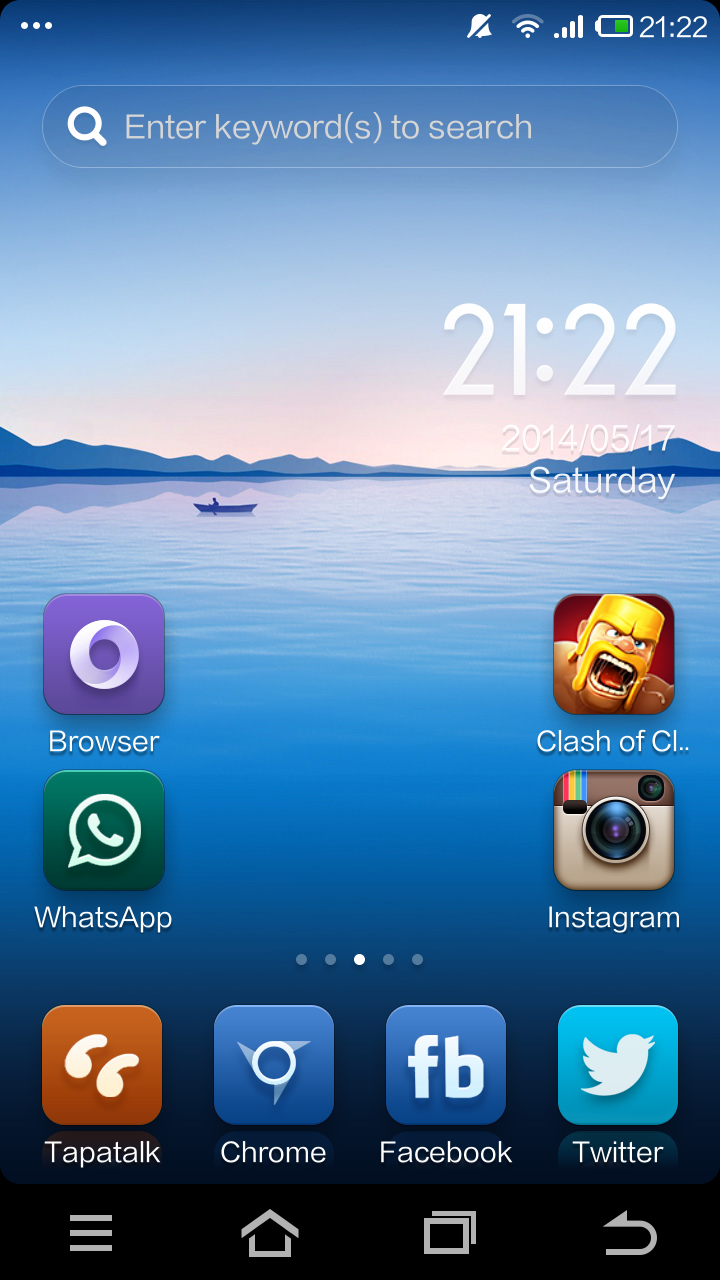Open Chrome from the dock
Viewport: 720px width, 1280px height.
click(x=273, y=1066)
